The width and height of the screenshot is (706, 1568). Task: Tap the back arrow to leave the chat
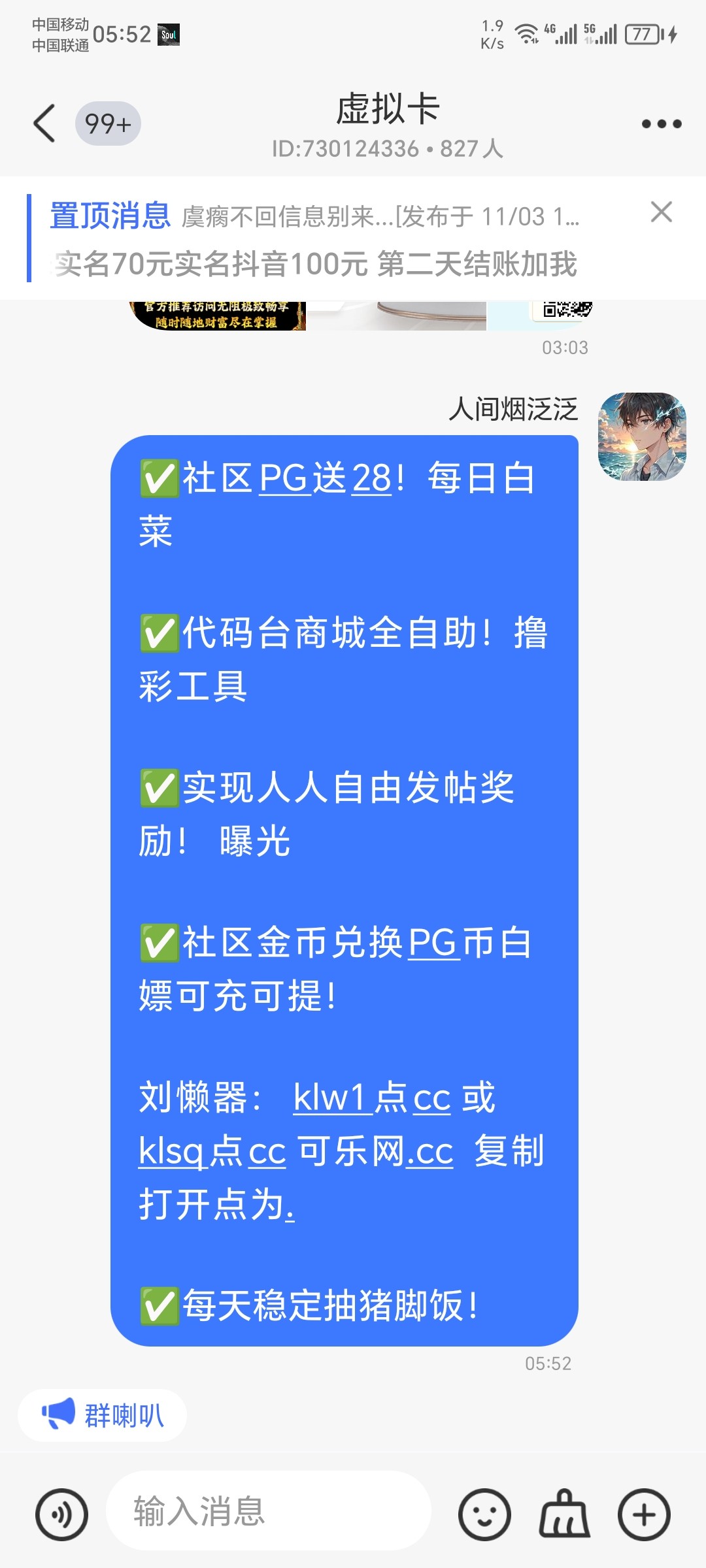tap(43, 123)
